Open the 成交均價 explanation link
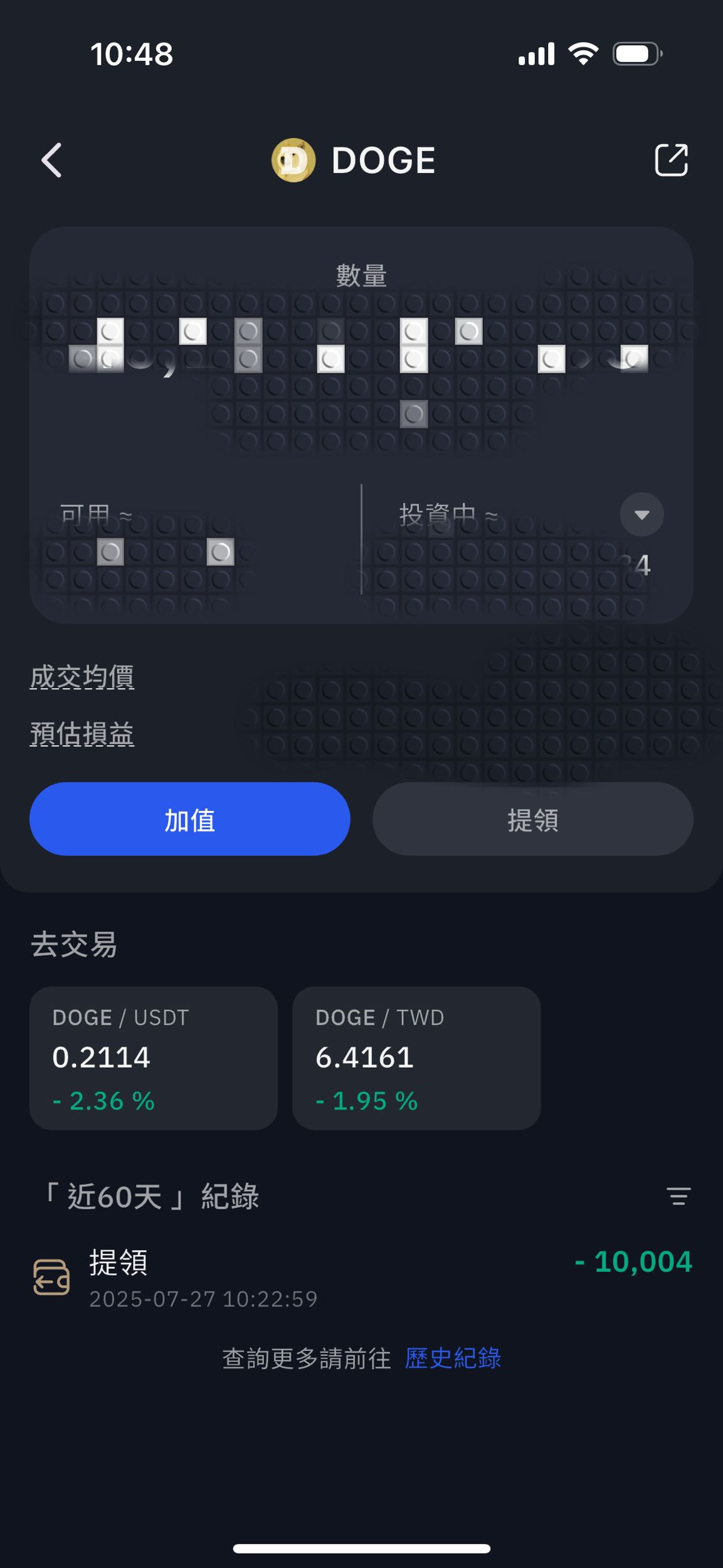This screenshot has height=1568, width=723. [83, 678]
